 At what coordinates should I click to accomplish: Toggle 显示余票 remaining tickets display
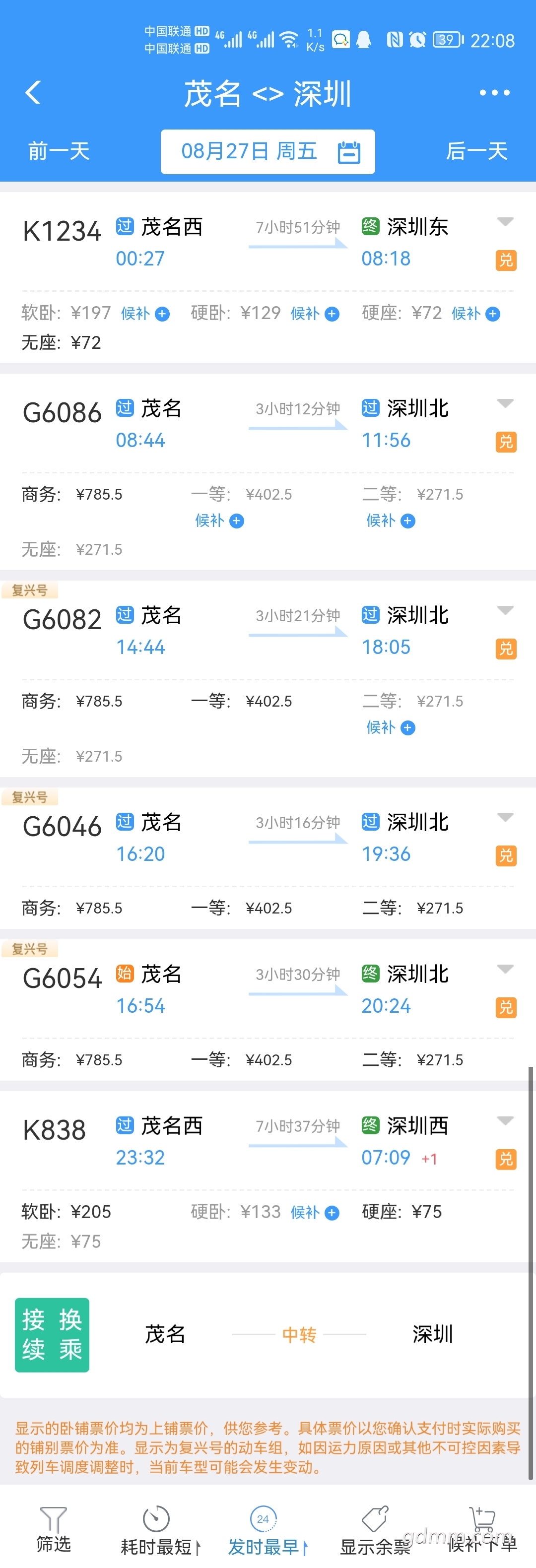[x=375, y=1529]
